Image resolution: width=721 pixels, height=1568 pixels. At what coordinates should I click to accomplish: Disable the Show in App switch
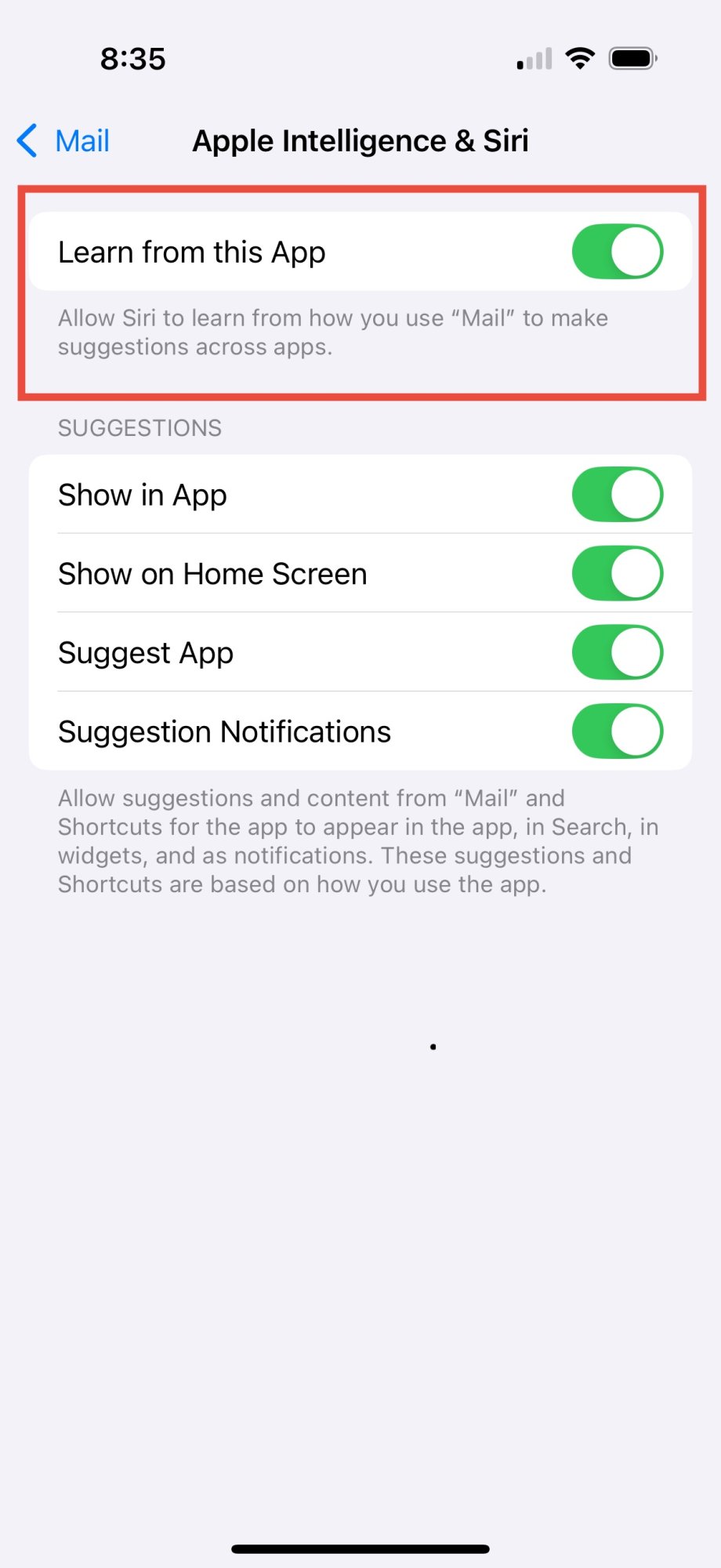pyautogui.click(x=618, y=495)
